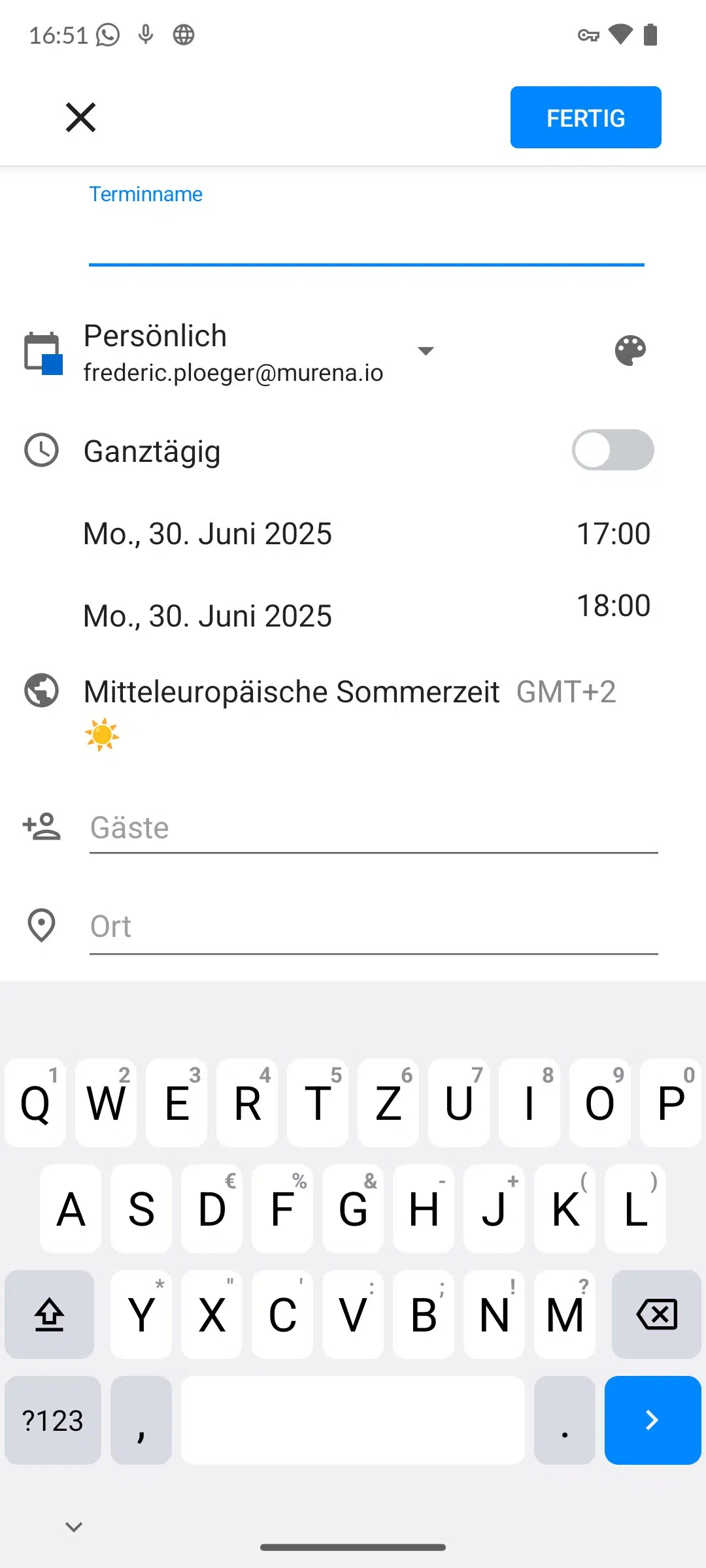The image size is (706, 1568).
Task: Change the start date above the 18:00 row
Action: 208,534
